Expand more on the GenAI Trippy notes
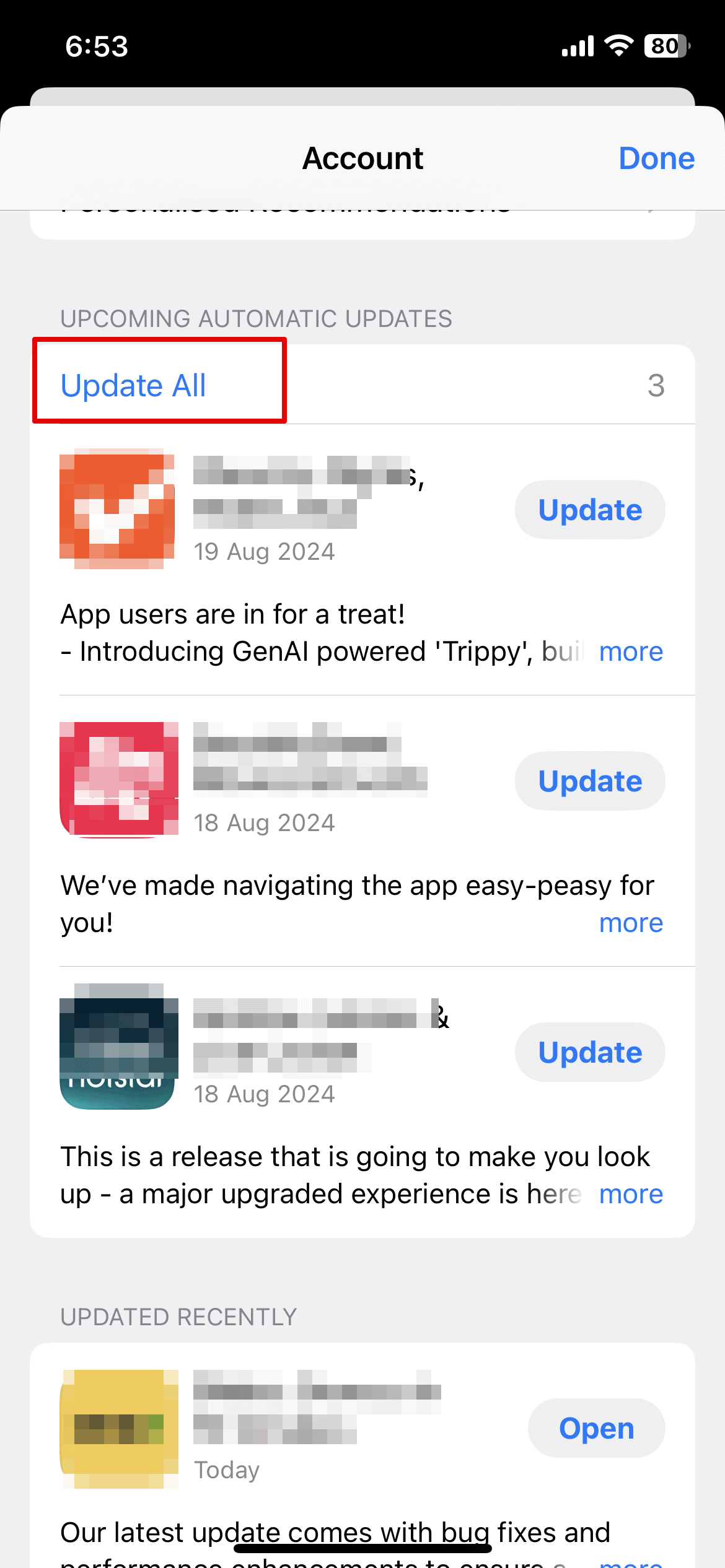The image size is (725, 1568). (x=630, y=651)
